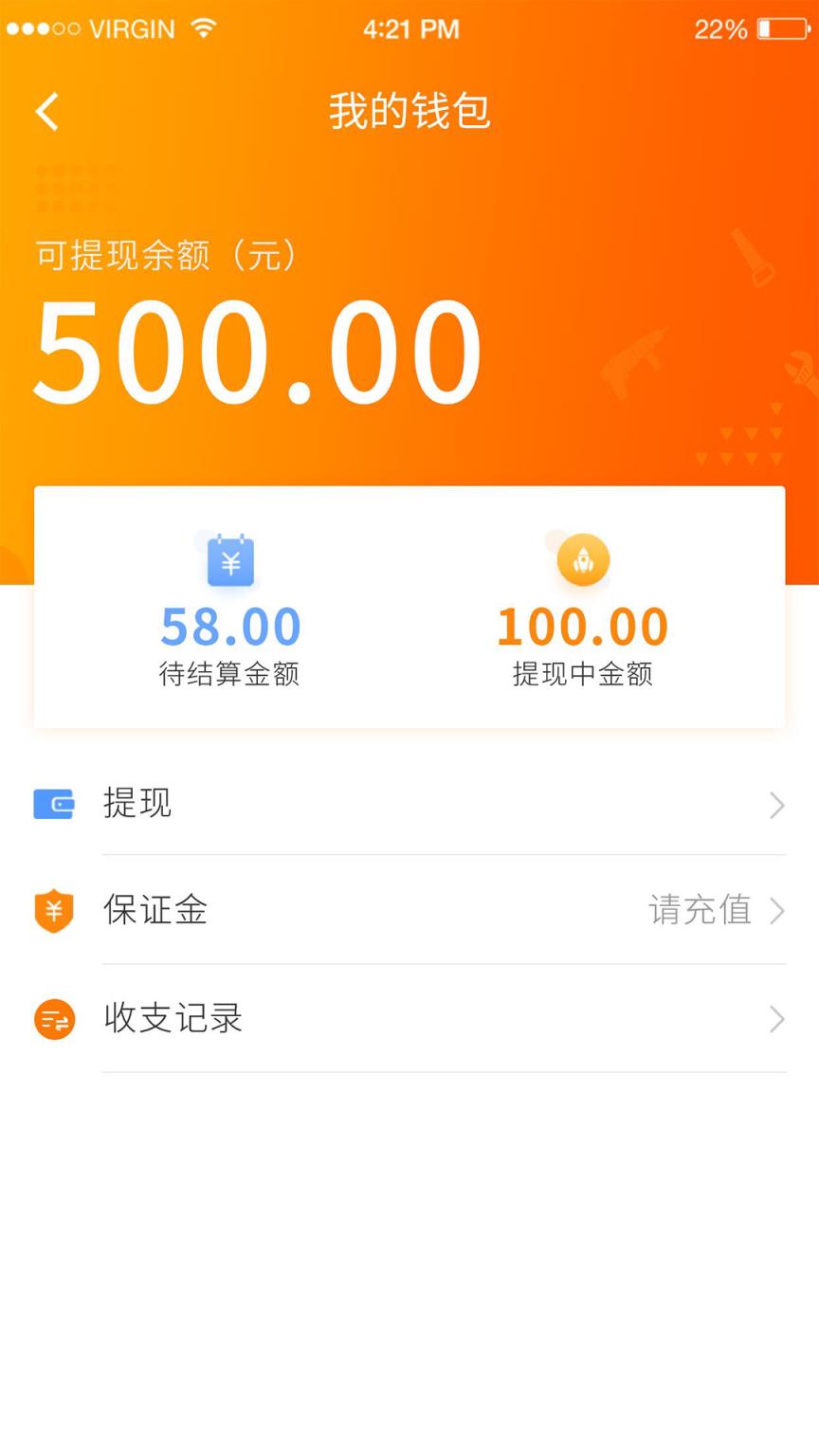Tap the 500.00 withdrawable balance figure
Image resolution: width=819 pixels, height=1456 pixels.
pyautogui.click(x=257, y=351)
